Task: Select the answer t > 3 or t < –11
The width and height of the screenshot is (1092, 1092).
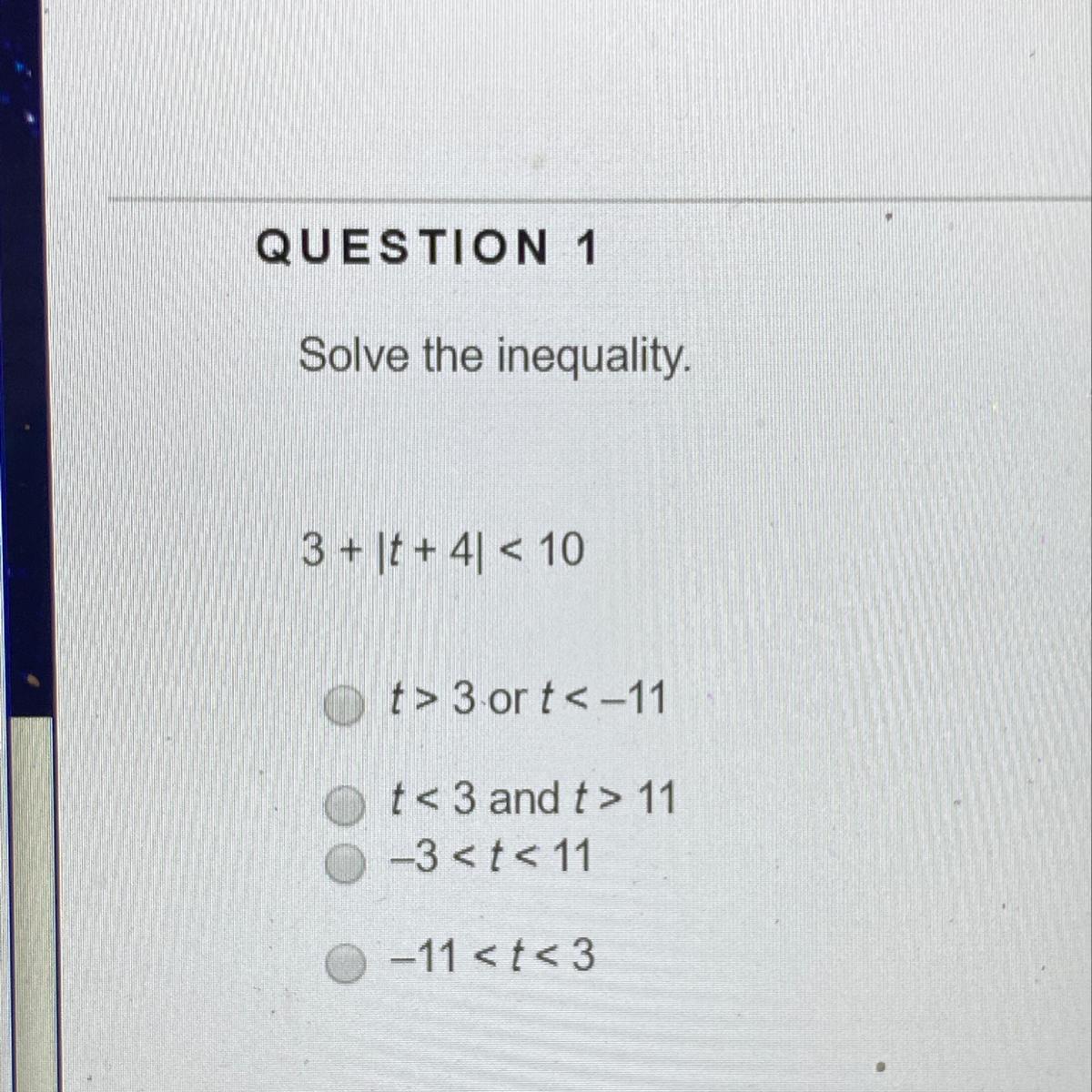Action: 345,705
